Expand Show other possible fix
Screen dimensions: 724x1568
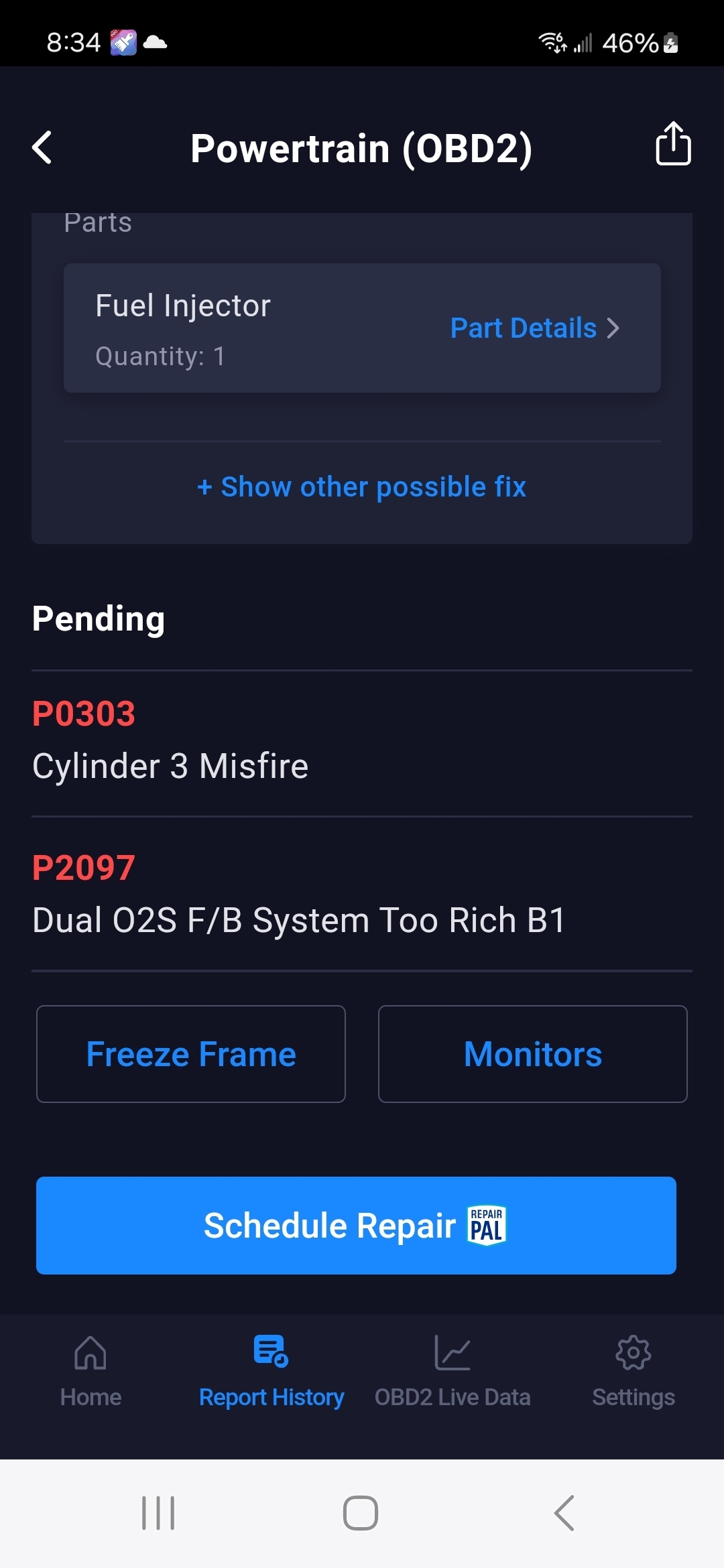coord(361,487)
